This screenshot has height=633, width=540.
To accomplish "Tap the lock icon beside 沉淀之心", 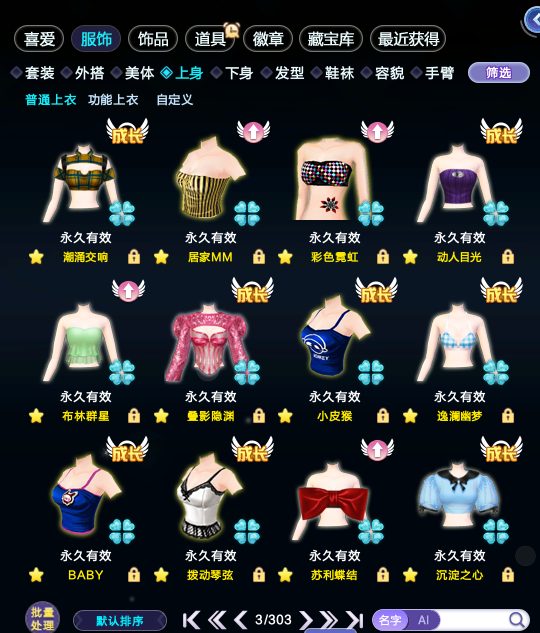I will coord(508,575).
